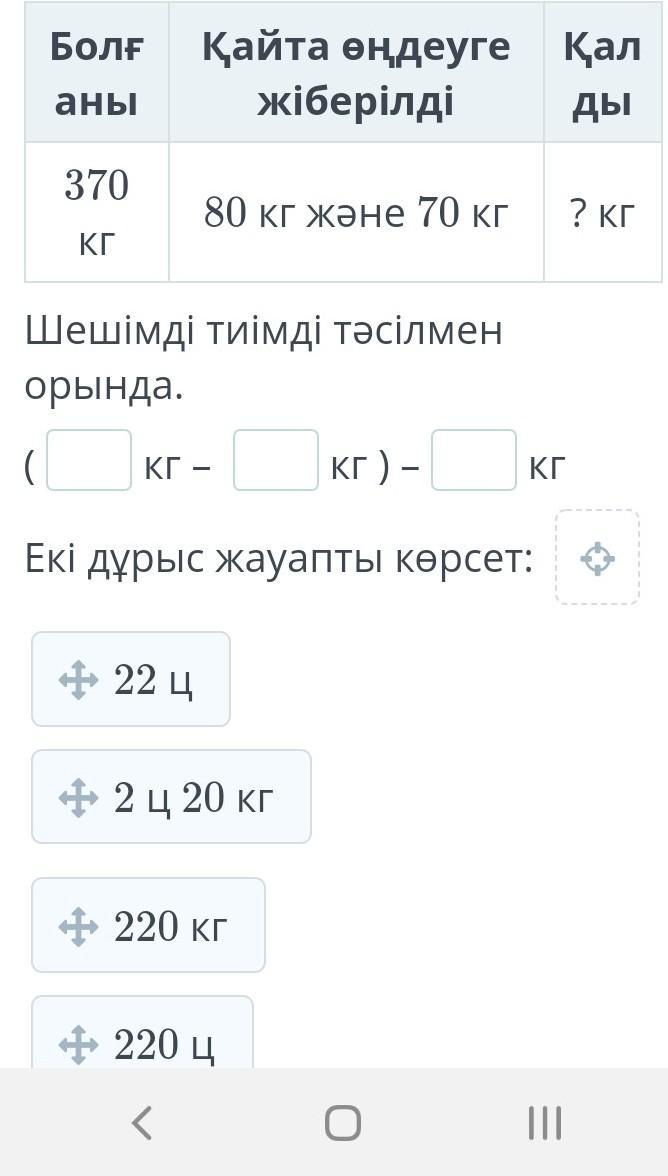Select the third kg input box after parentheses
The width and height of the screenshot is (668, 1176).
click(x=474, y=460)
